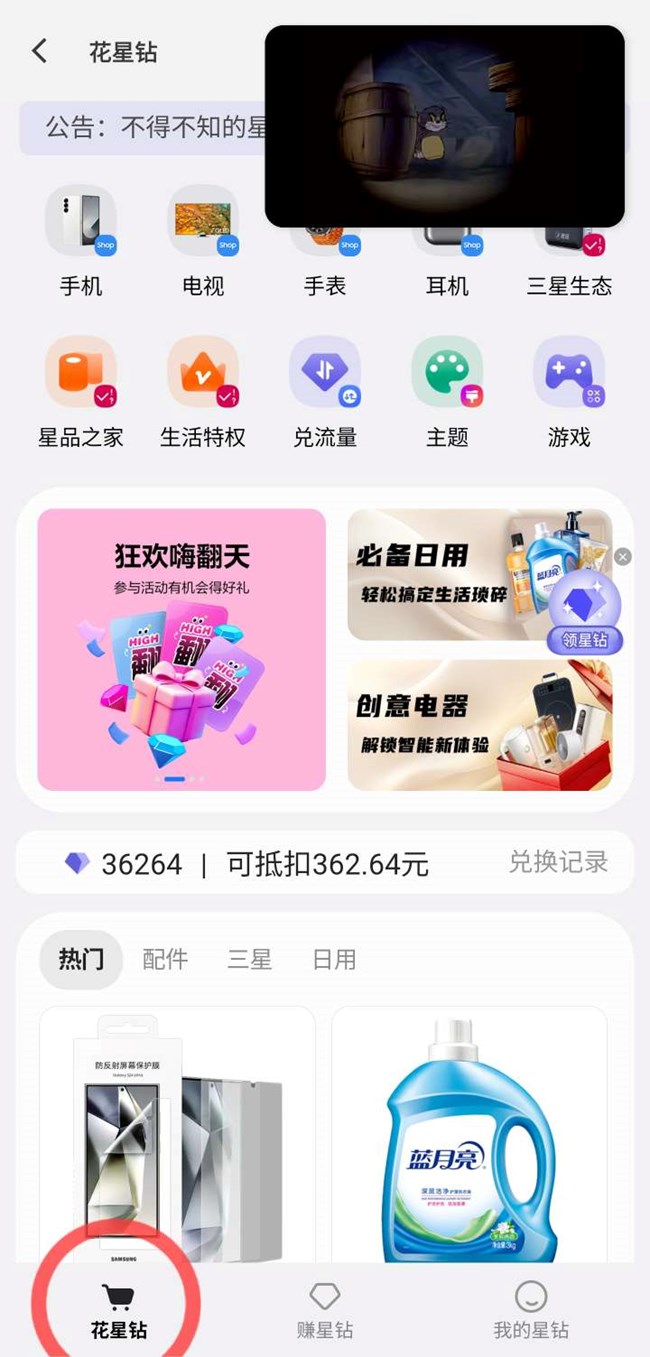Switch to the 配件 tab

[x=165, y=960]
